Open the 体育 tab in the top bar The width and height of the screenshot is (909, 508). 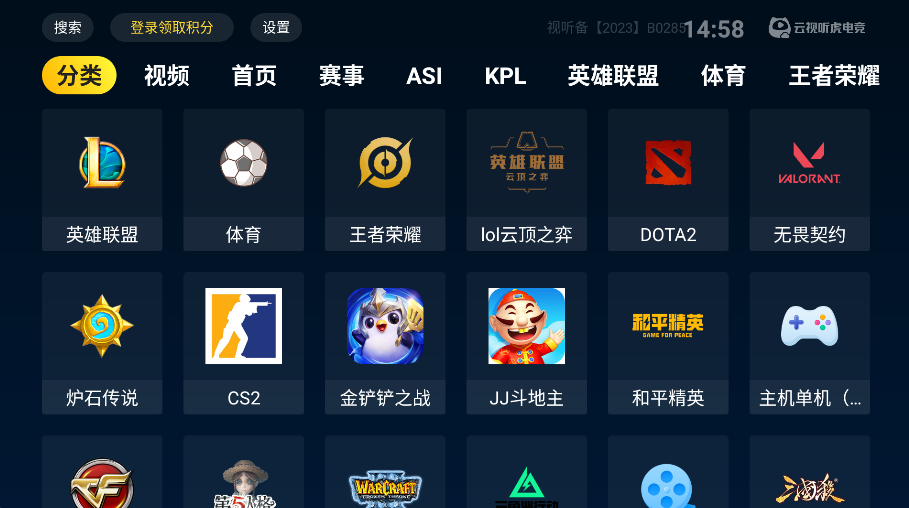pos(723,76)
